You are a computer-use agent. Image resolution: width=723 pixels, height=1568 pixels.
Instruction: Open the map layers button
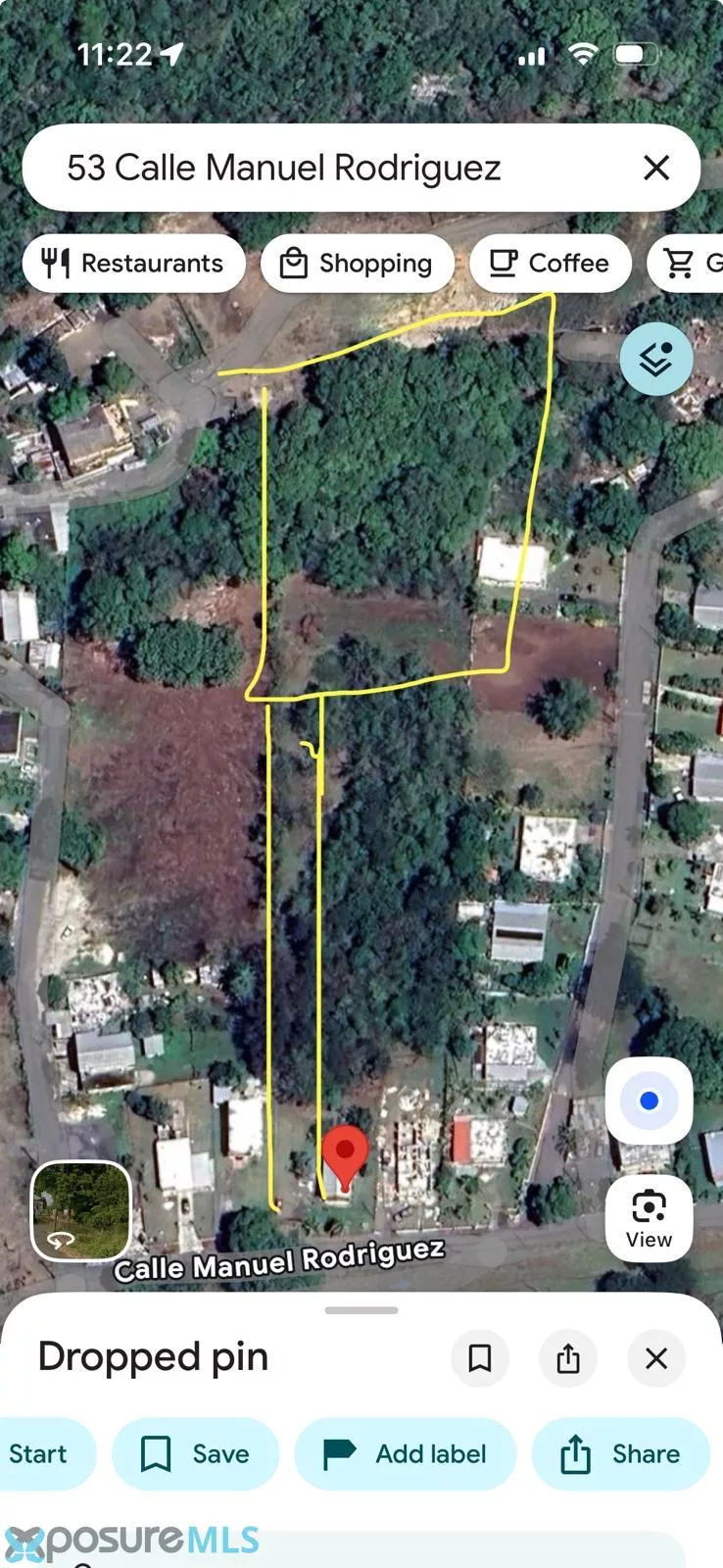tap(655, 359)
